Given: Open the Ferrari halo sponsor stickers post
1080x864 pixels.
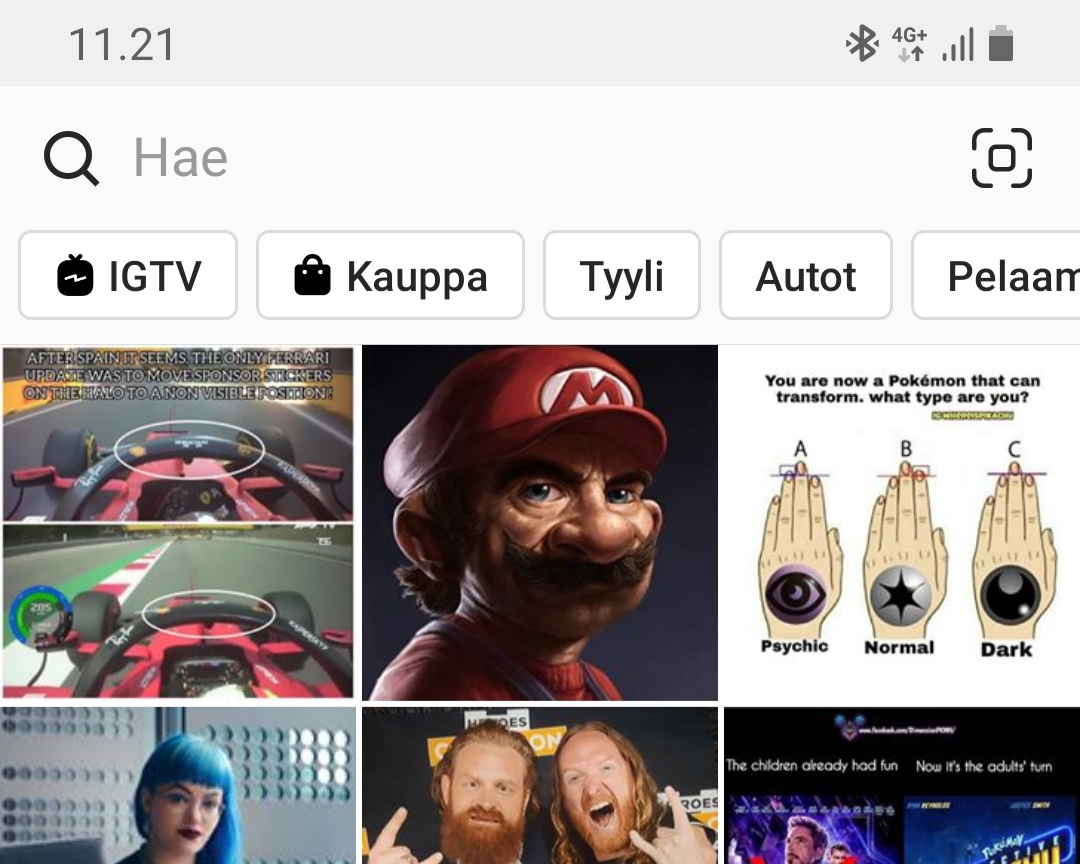Looking at the screenshot, I should (x=178, y=522).
